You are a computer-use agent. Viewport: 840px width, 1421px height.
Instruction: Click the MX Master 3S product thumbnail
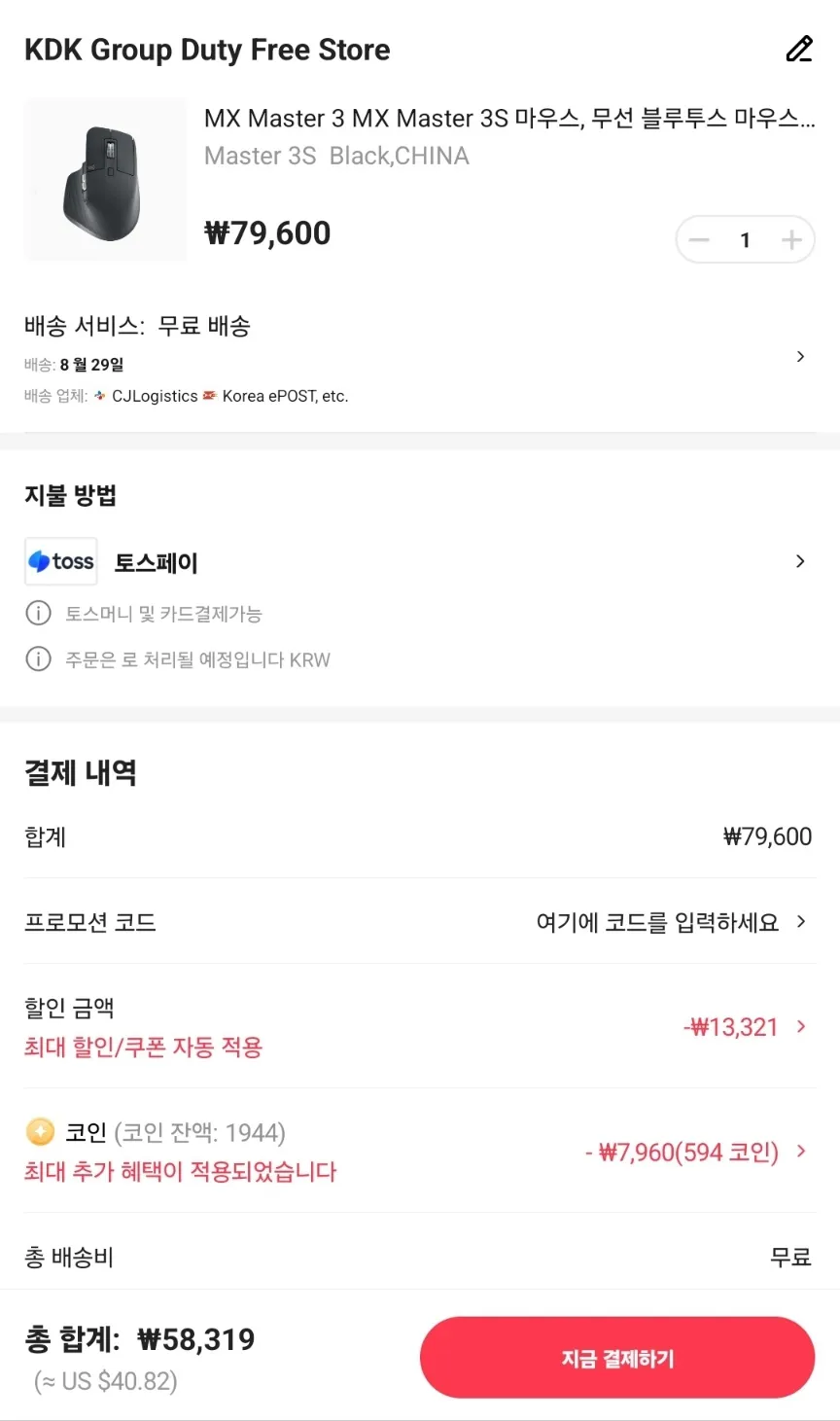(x=105, y=179)
